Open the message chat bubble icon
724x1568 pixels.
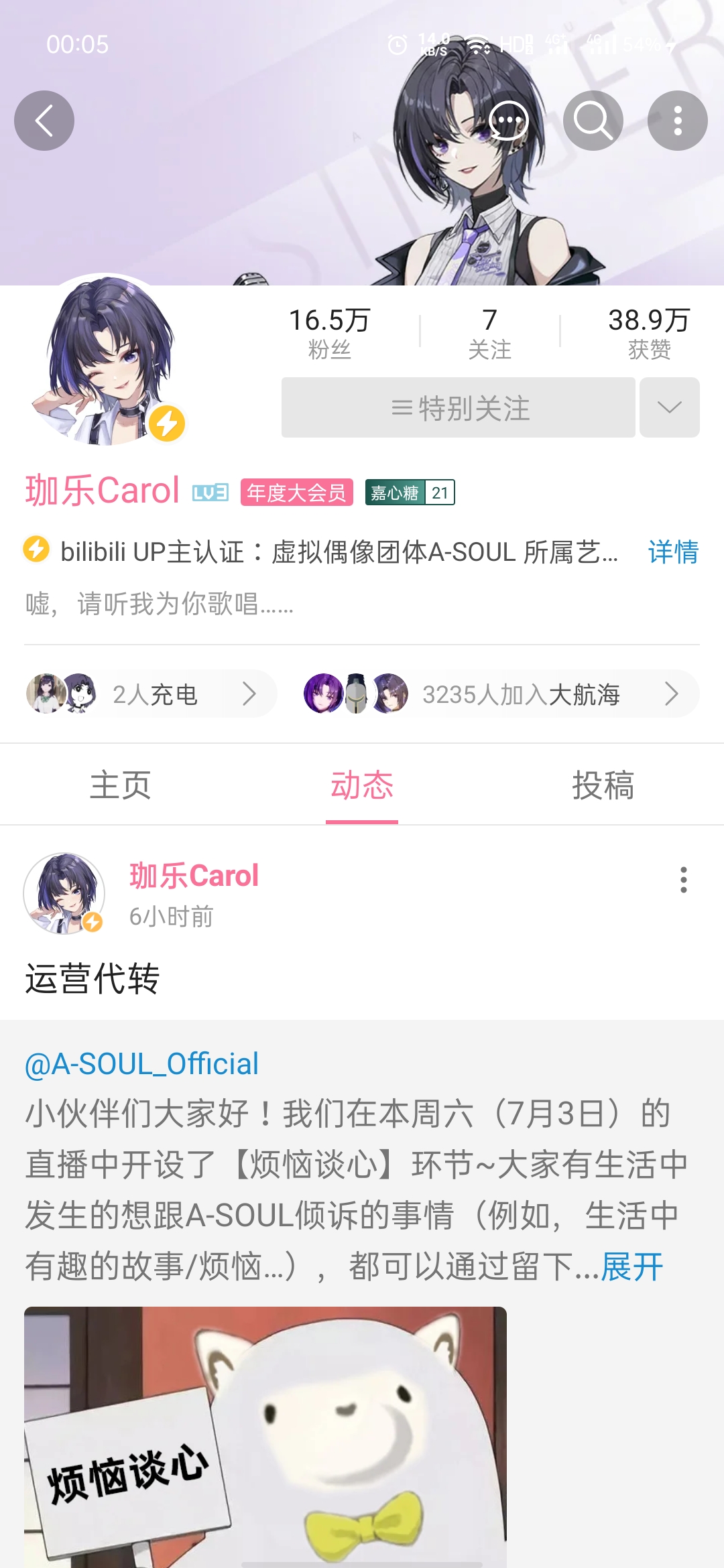click(508, 121)
